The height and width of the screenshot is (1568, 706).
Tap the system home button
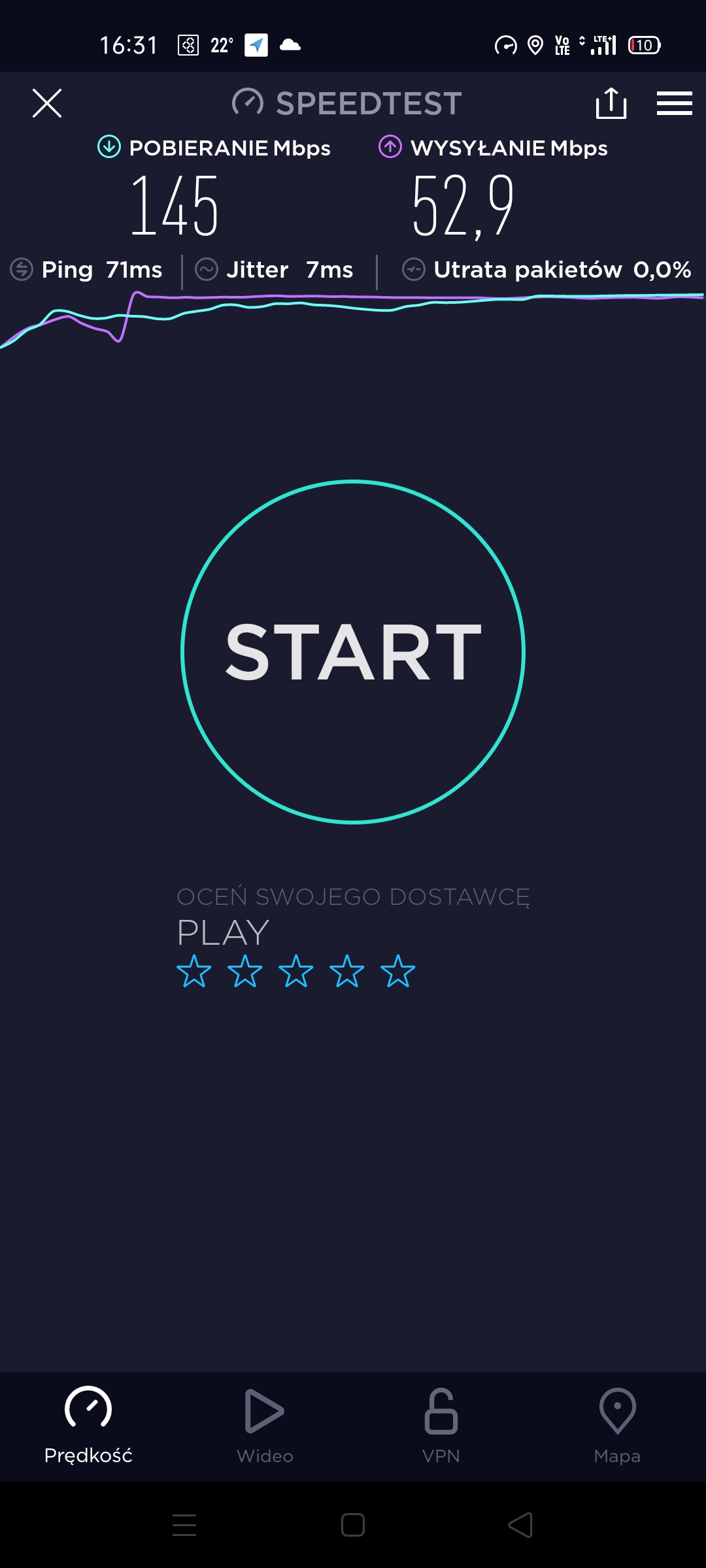(353, 1525)
